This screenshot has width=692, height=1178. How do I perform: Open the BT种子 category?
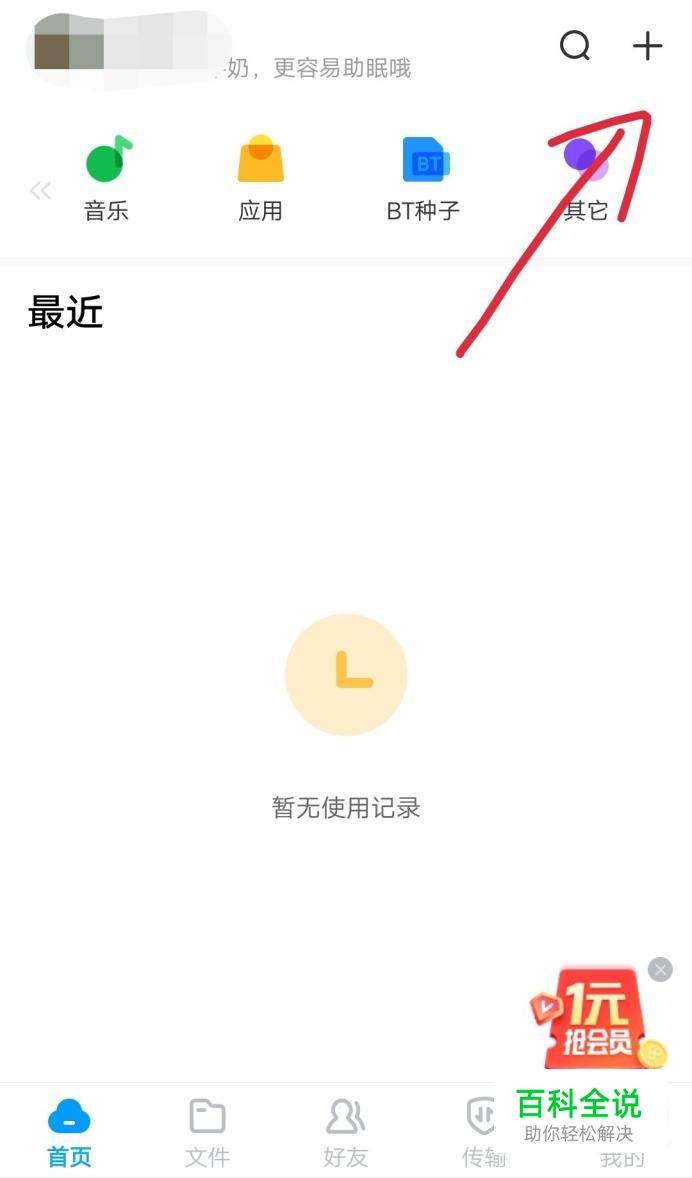[x=424, y=178]
